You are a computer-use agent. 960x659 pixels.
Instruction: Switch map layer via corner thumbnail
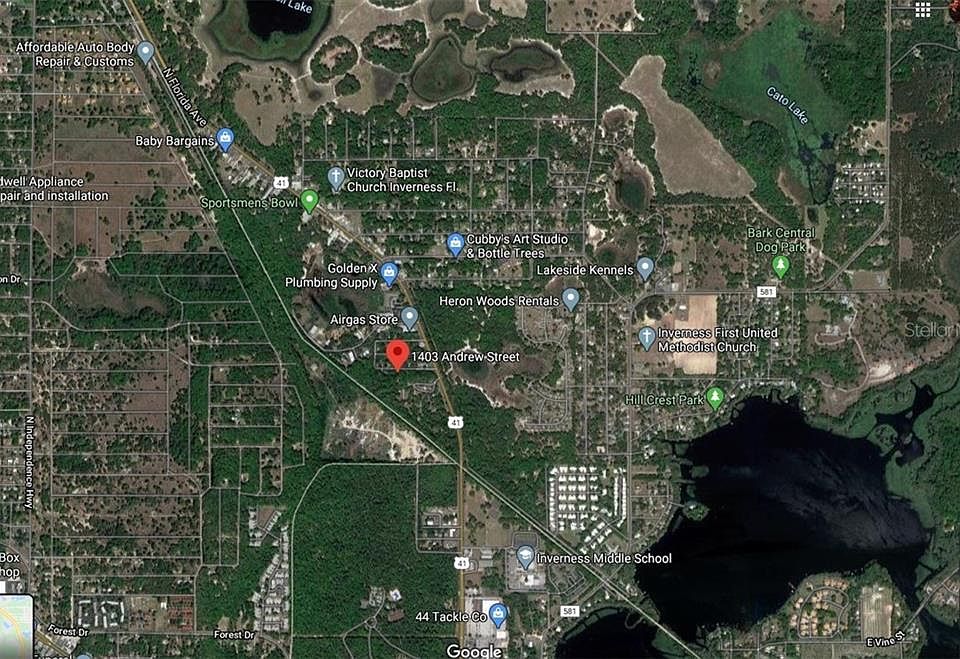coord(15,627)
